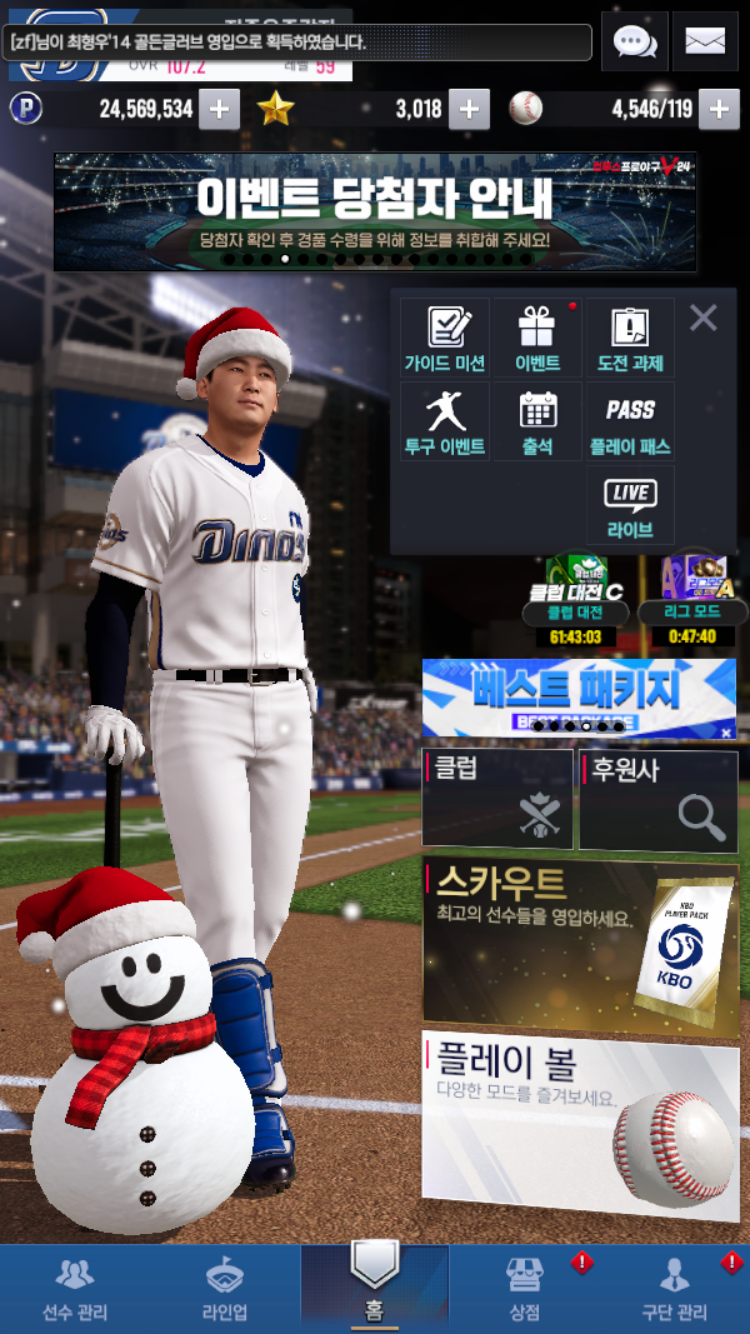The height and width of the screenshot is (1334, 750).
Task: Open 출석 attendance calendar
Action: [537, 423]
